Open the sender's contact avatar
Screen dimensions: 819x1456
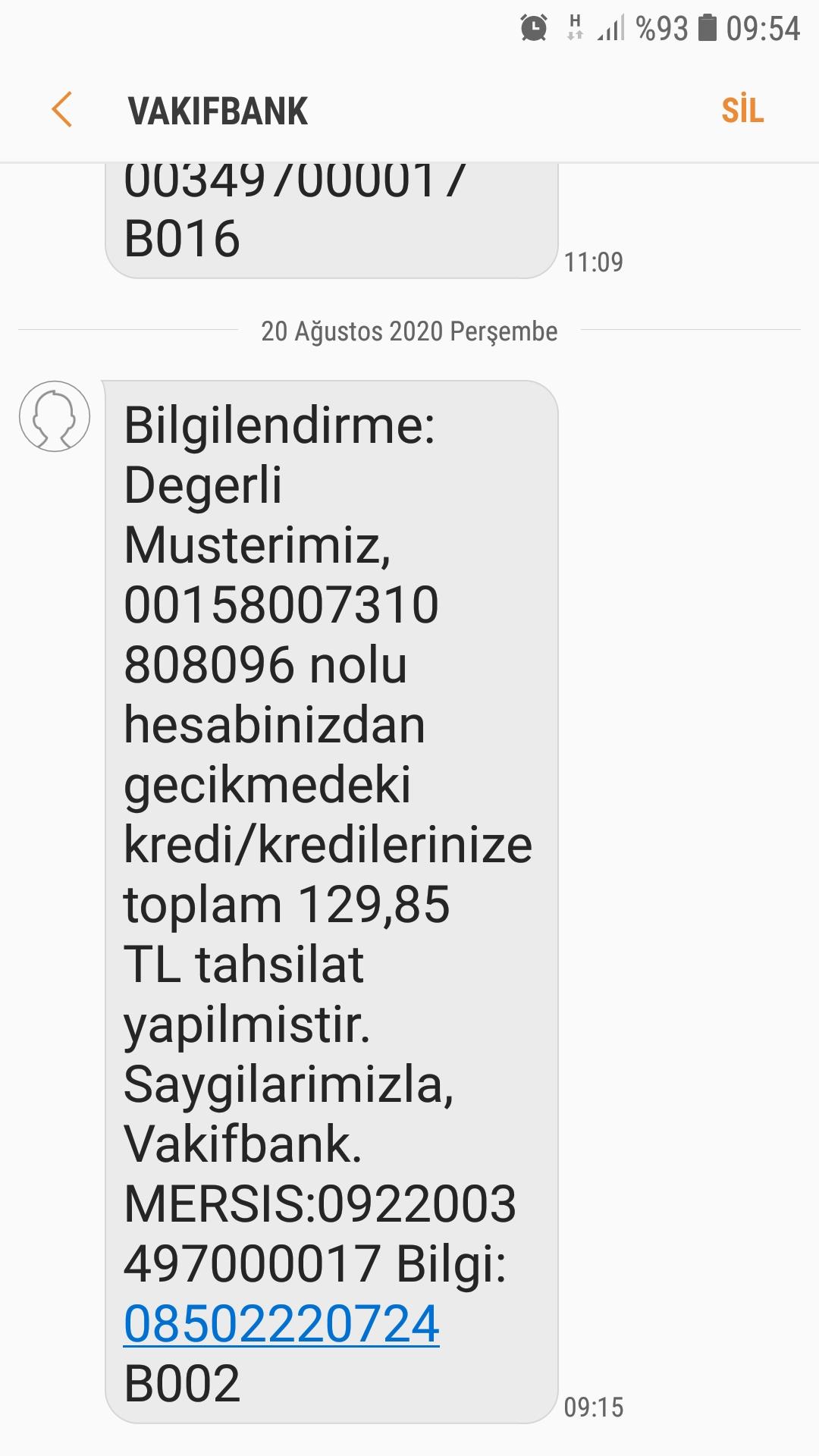click(x=55, y=416)
